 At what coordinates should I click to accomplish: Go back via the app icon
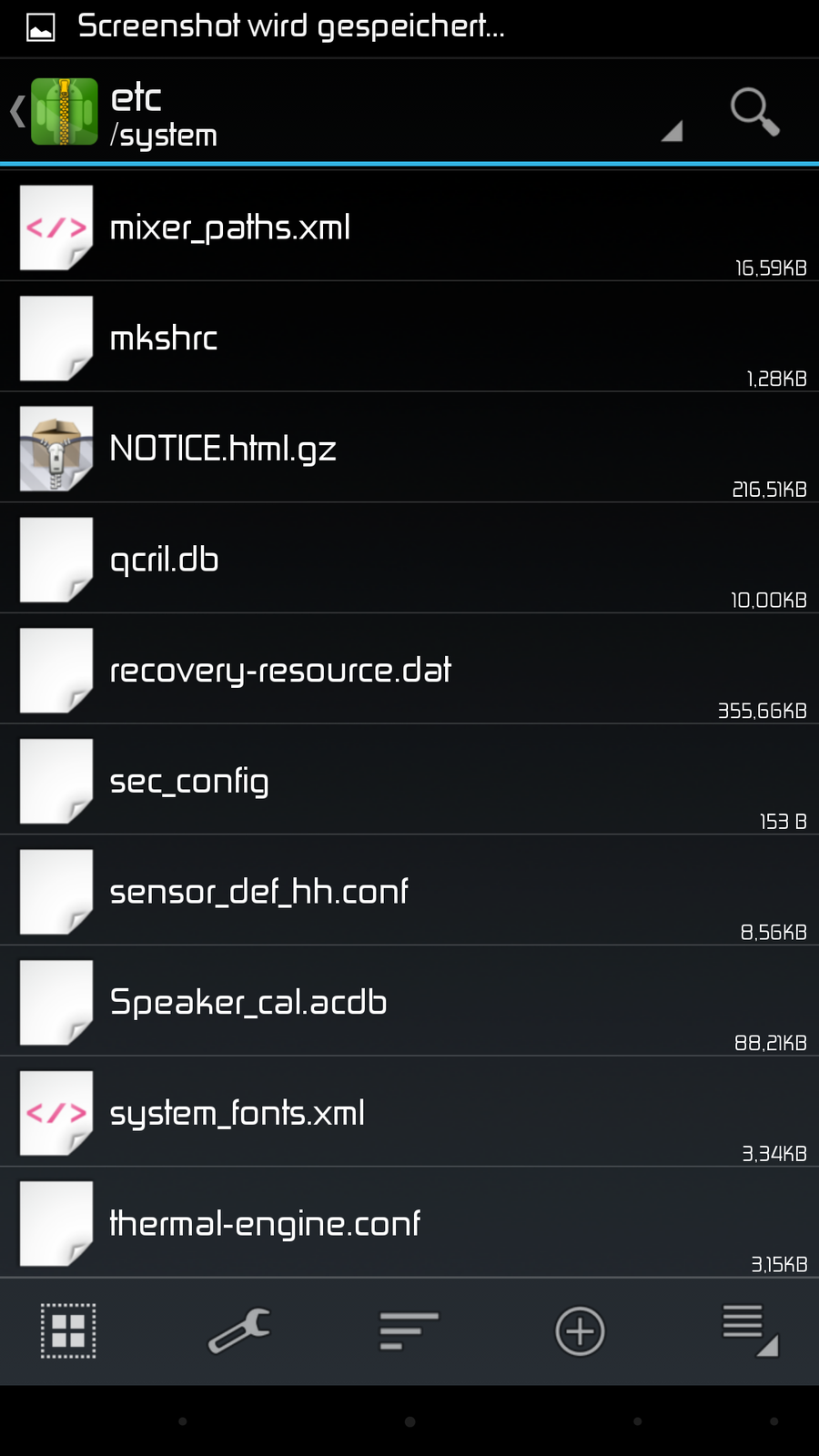56,112
